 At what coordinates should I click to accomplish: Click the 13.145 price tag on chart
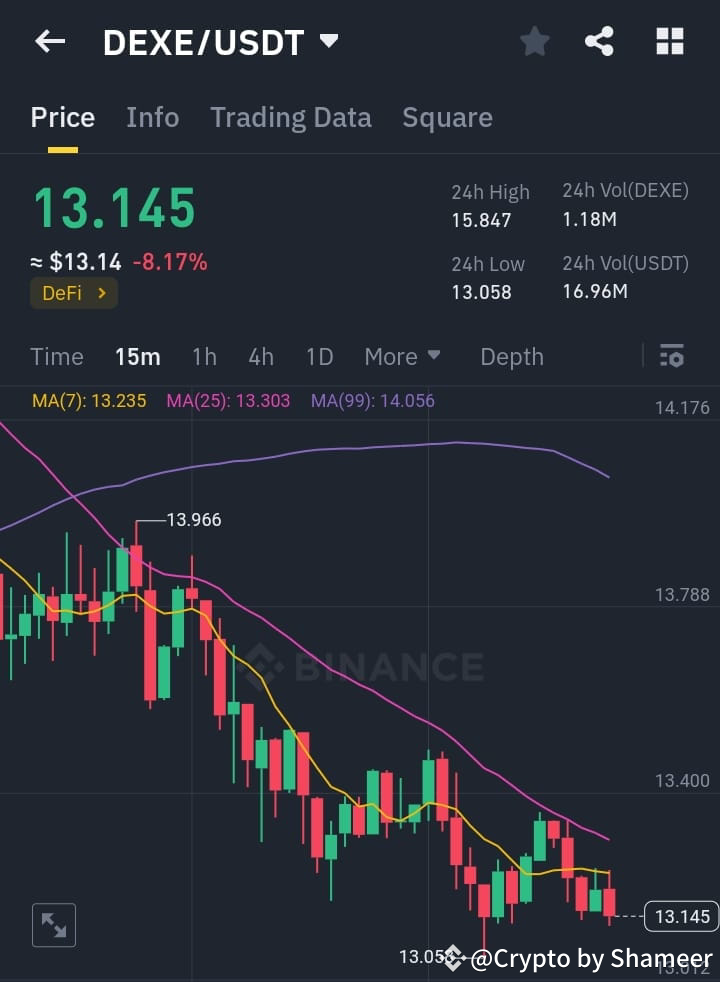coord(681,916)
